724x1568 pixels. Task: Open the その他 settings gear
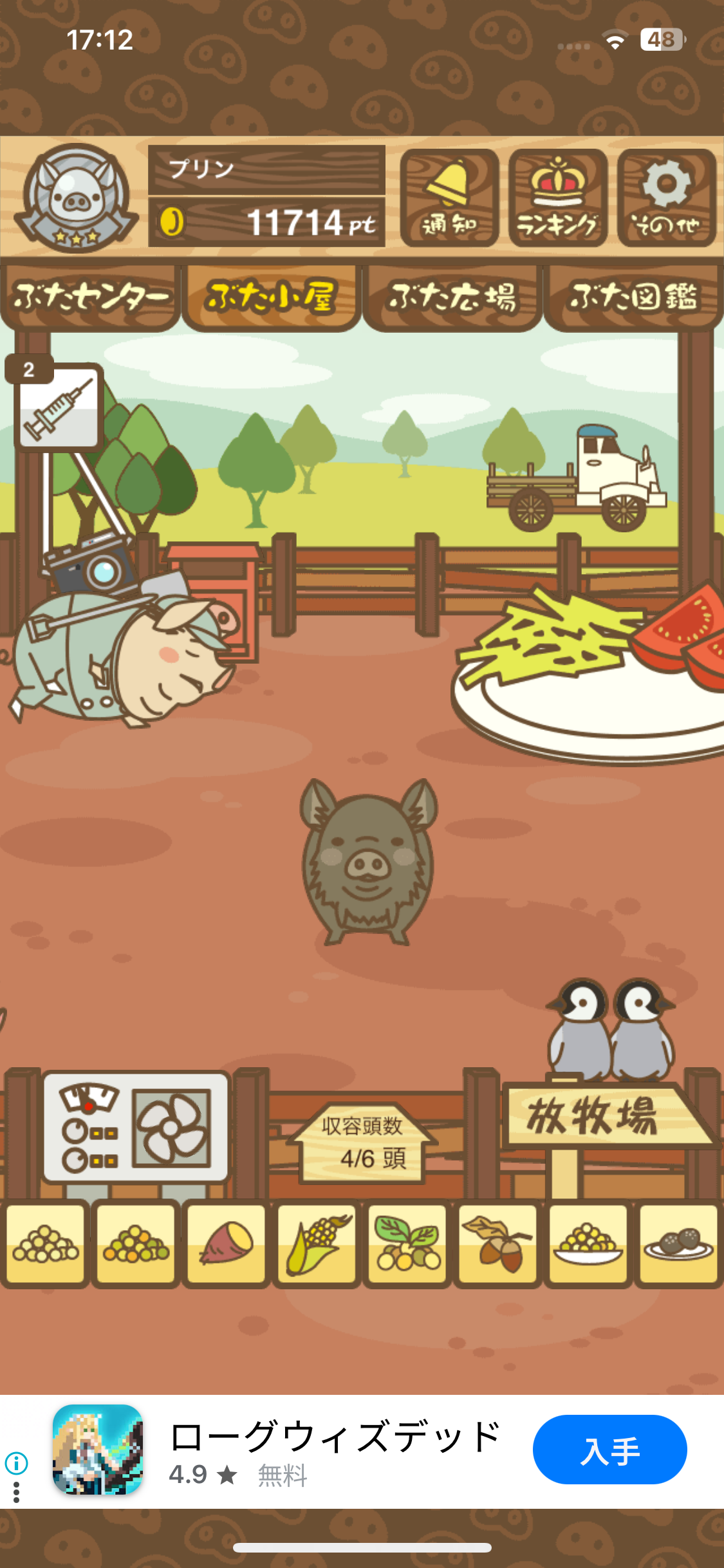coord(667,198)
